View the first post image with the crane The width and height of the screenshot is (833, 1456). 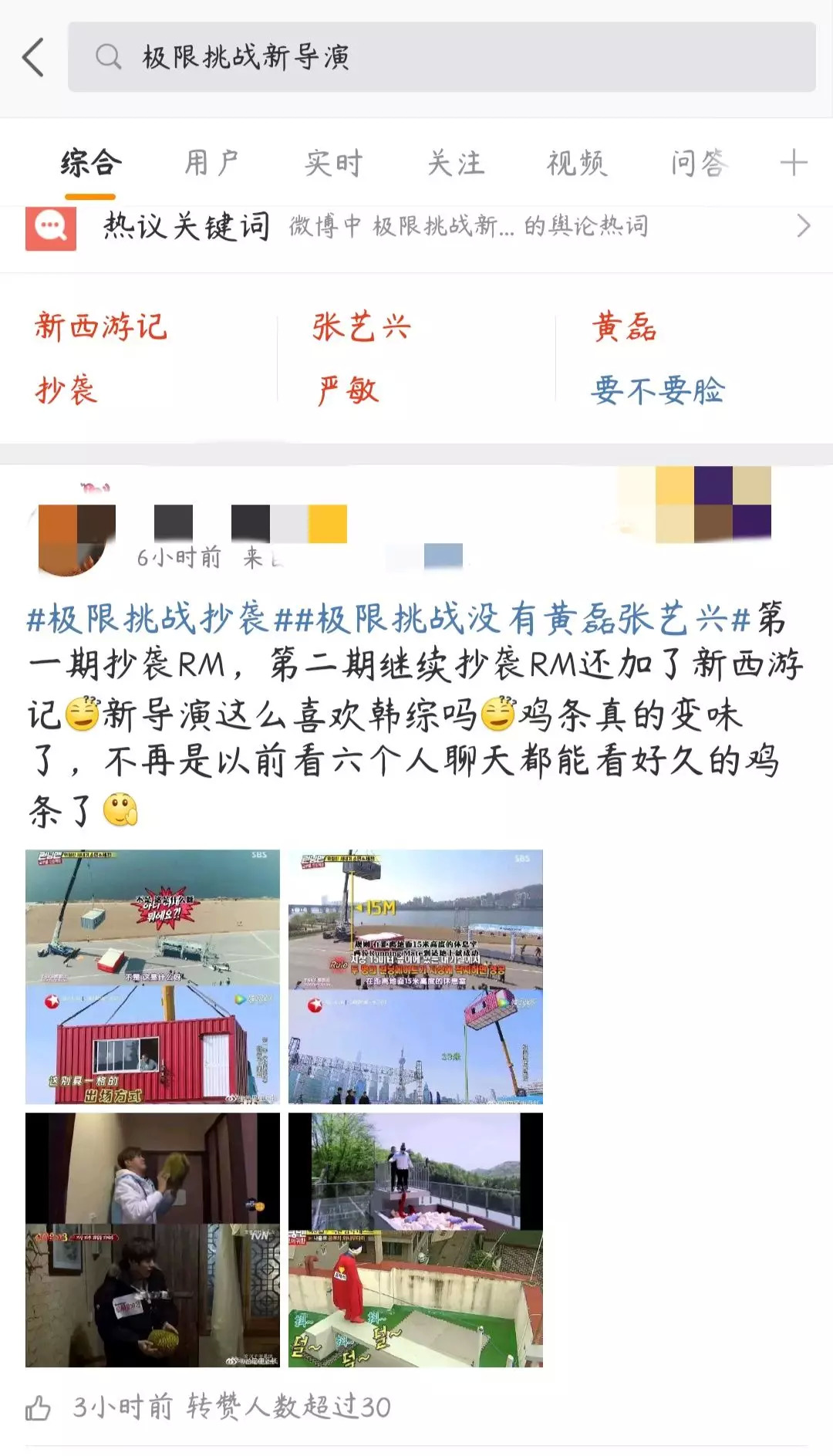point(153,977)
